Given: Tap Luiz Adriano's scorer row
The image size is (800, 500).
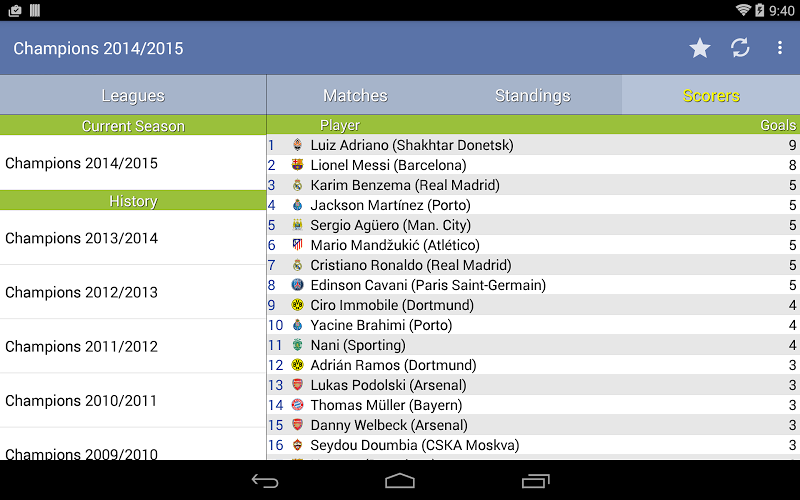Looking at the screenshot, I should [x=532, y=145].
